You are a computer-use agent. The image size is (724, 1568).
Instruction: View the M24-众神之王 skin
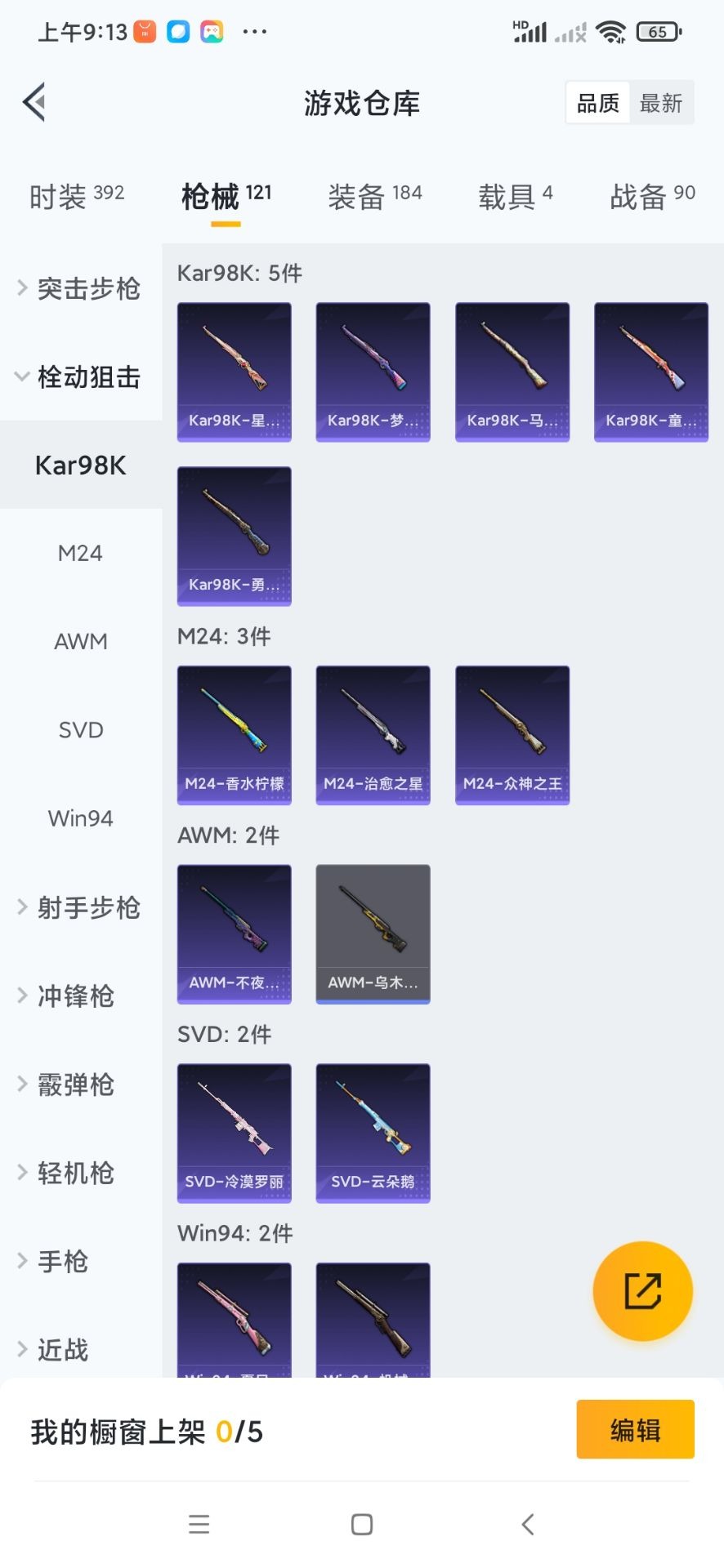point(512,735)
